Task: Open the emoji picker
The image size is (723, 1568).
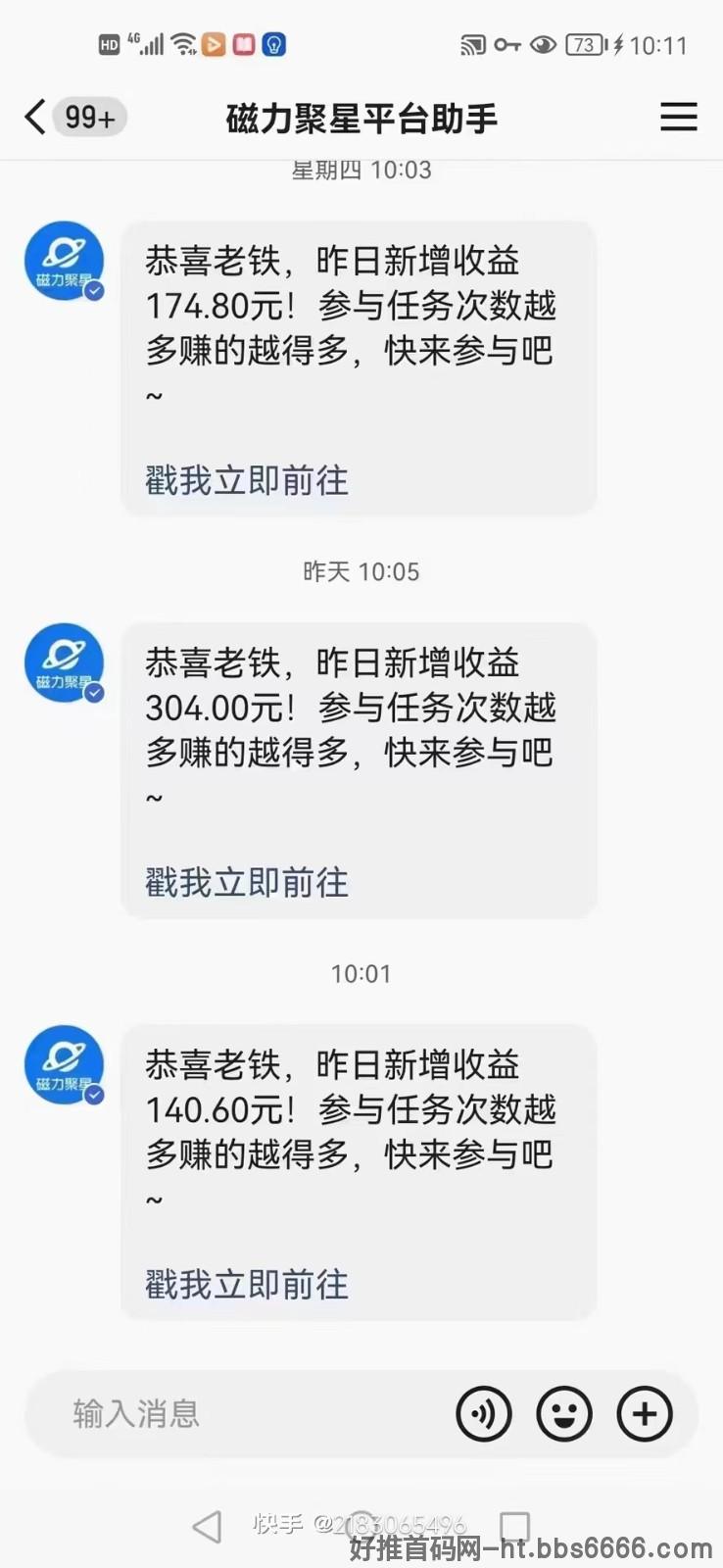Action: (564, 1413)
